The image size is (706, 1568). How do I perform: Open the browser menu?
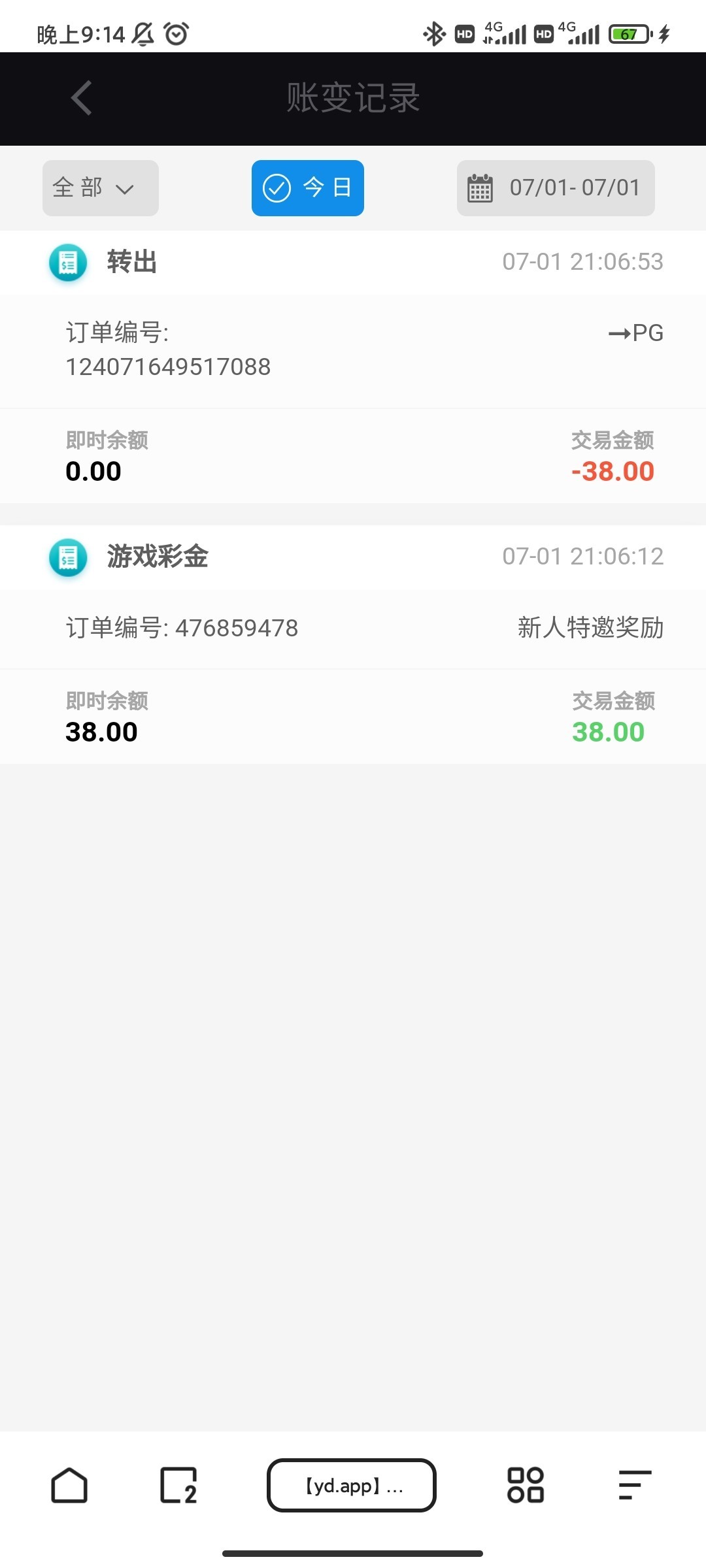635,1485
